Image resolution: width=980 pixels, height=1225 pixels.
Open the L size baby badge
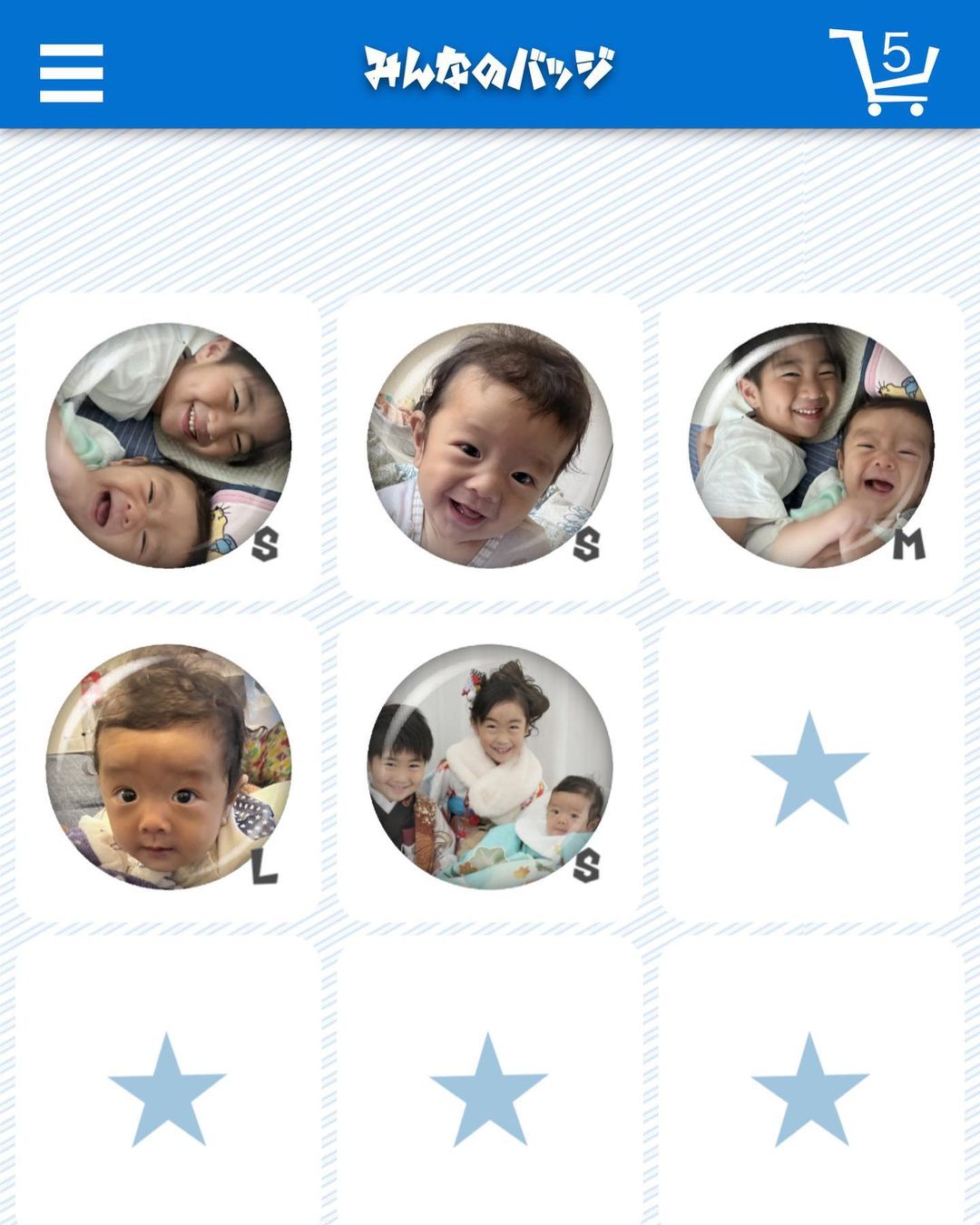(x=169, y=767)
